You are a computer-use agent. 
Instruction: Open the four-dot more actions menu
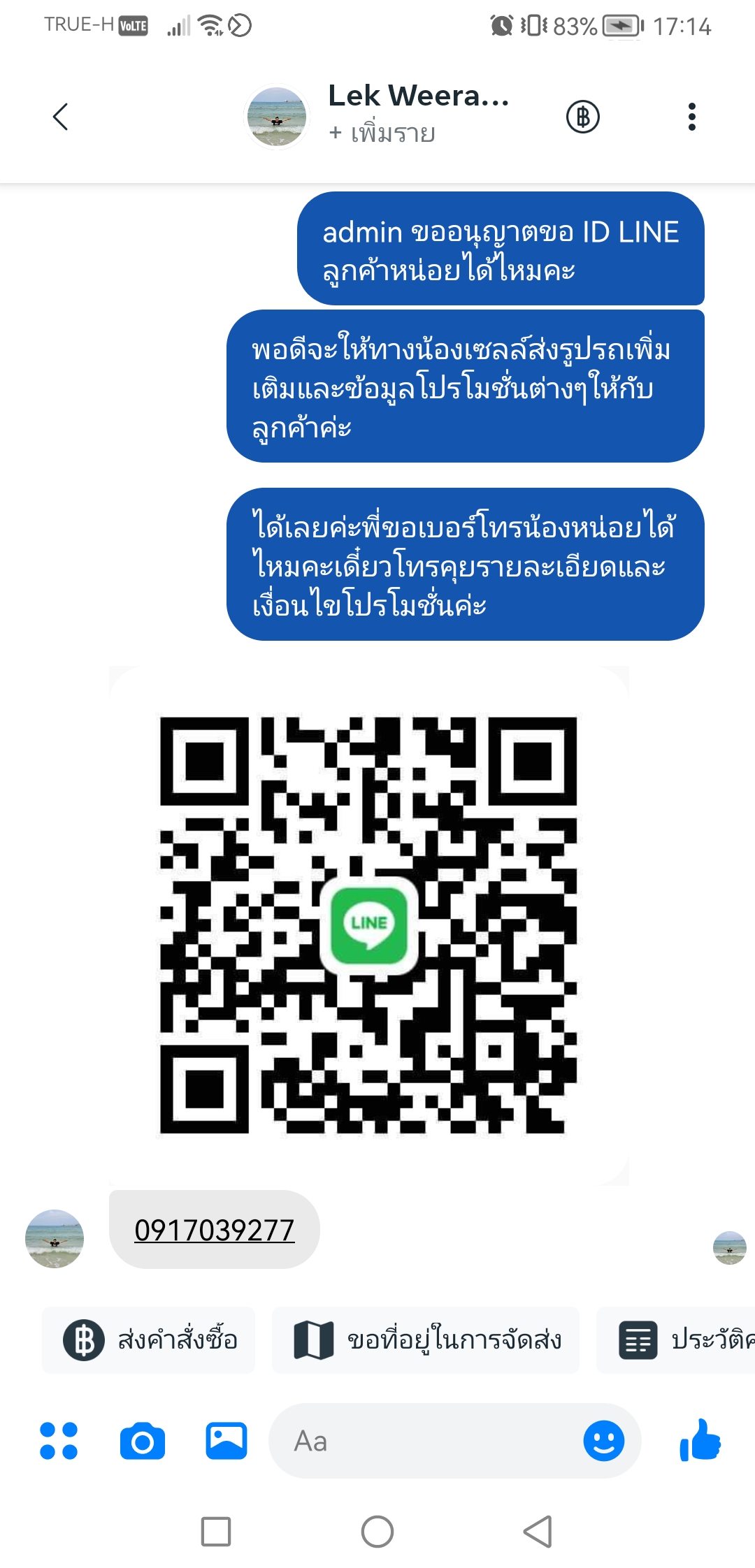click(x=59, y=1441)
